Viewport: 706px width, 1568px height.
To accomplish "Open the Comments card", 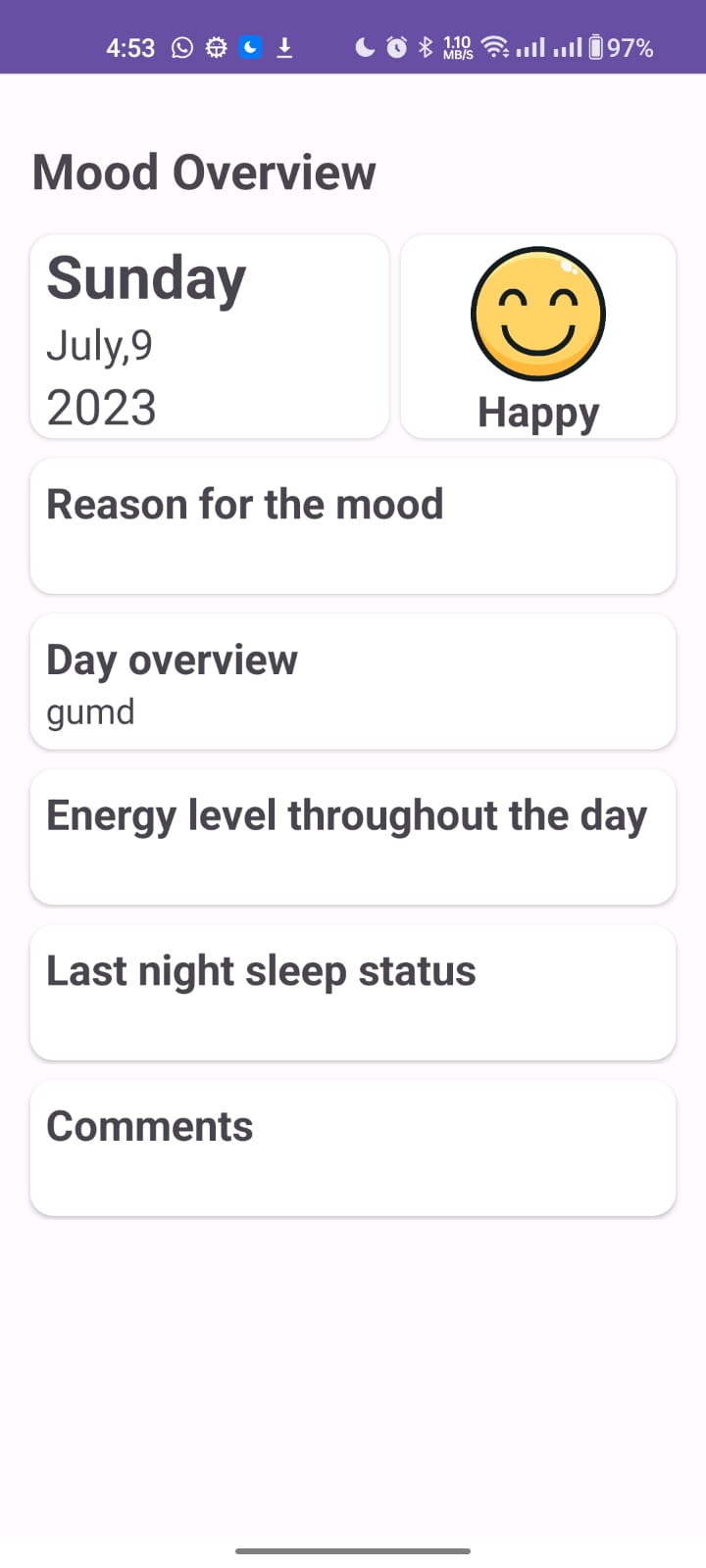I will (353, 1148).
